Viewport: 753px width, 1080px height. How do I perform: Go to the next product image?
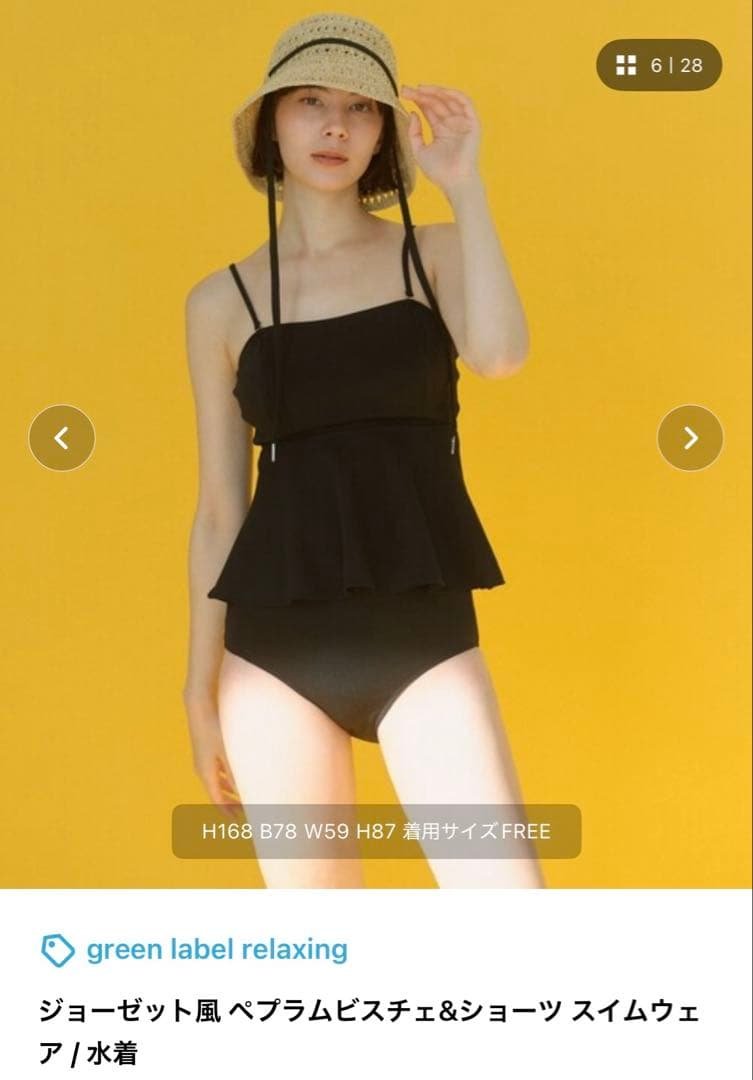[x=690, y=438]
